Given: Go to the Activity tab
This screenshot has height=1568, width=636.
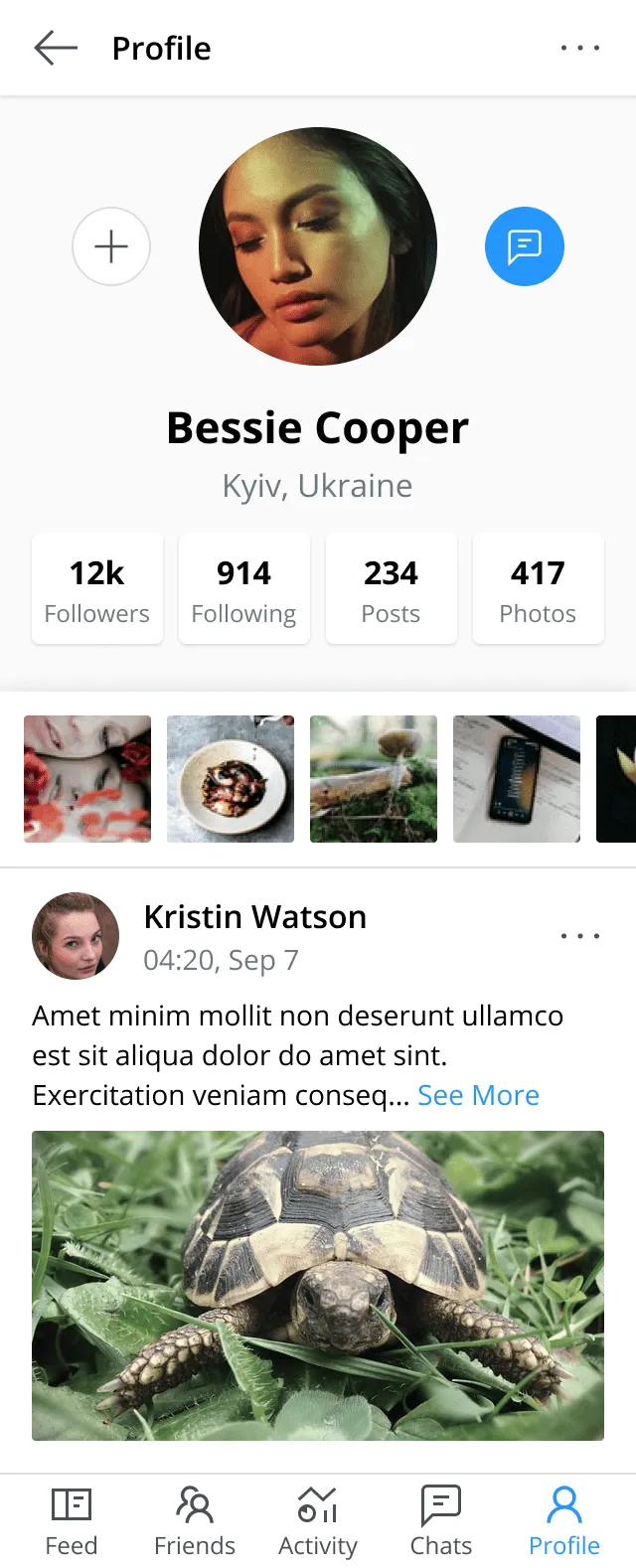Looking at the screenshot, I should click(x=318, y=1520).
